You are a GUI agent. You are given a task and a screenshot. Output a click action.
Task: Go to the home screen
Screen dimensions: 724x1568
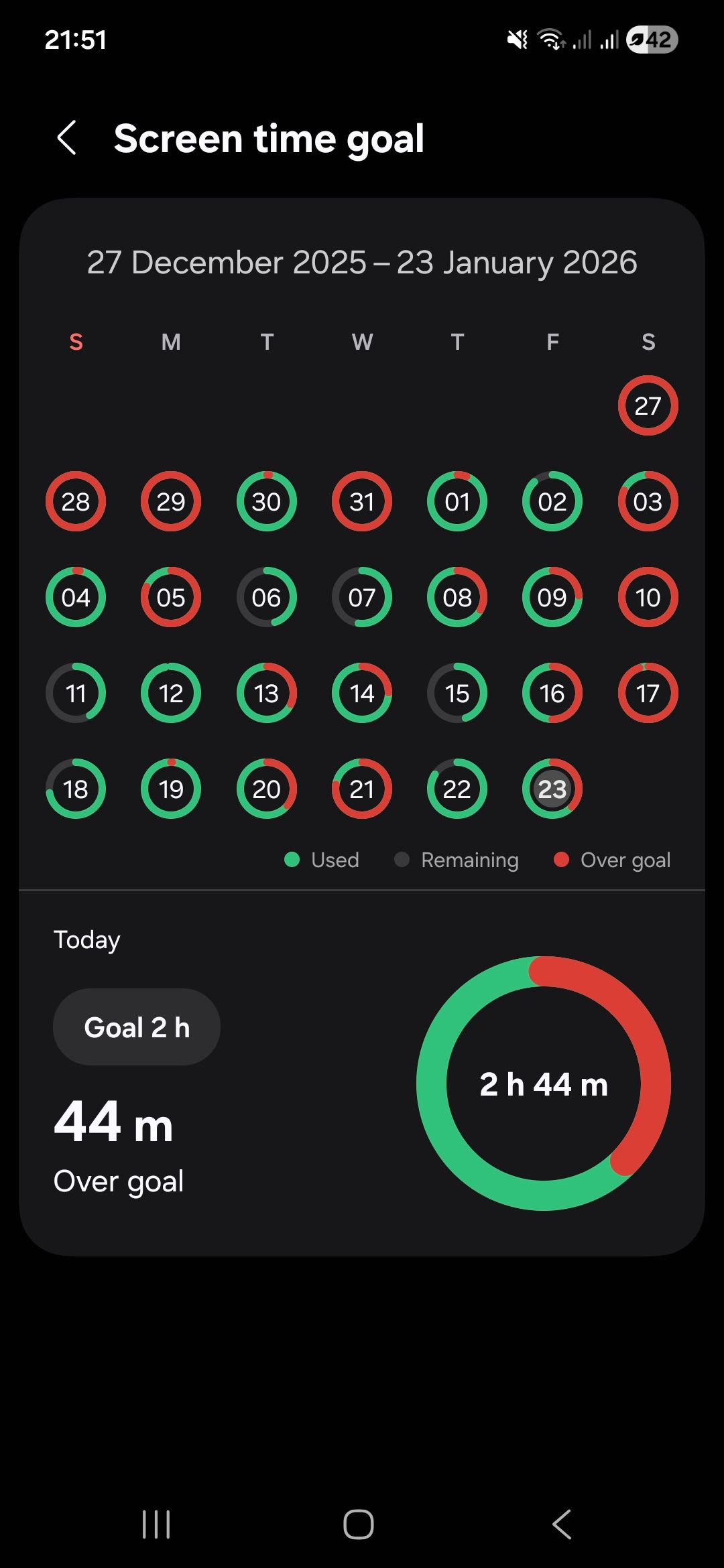click(359, 1524)
